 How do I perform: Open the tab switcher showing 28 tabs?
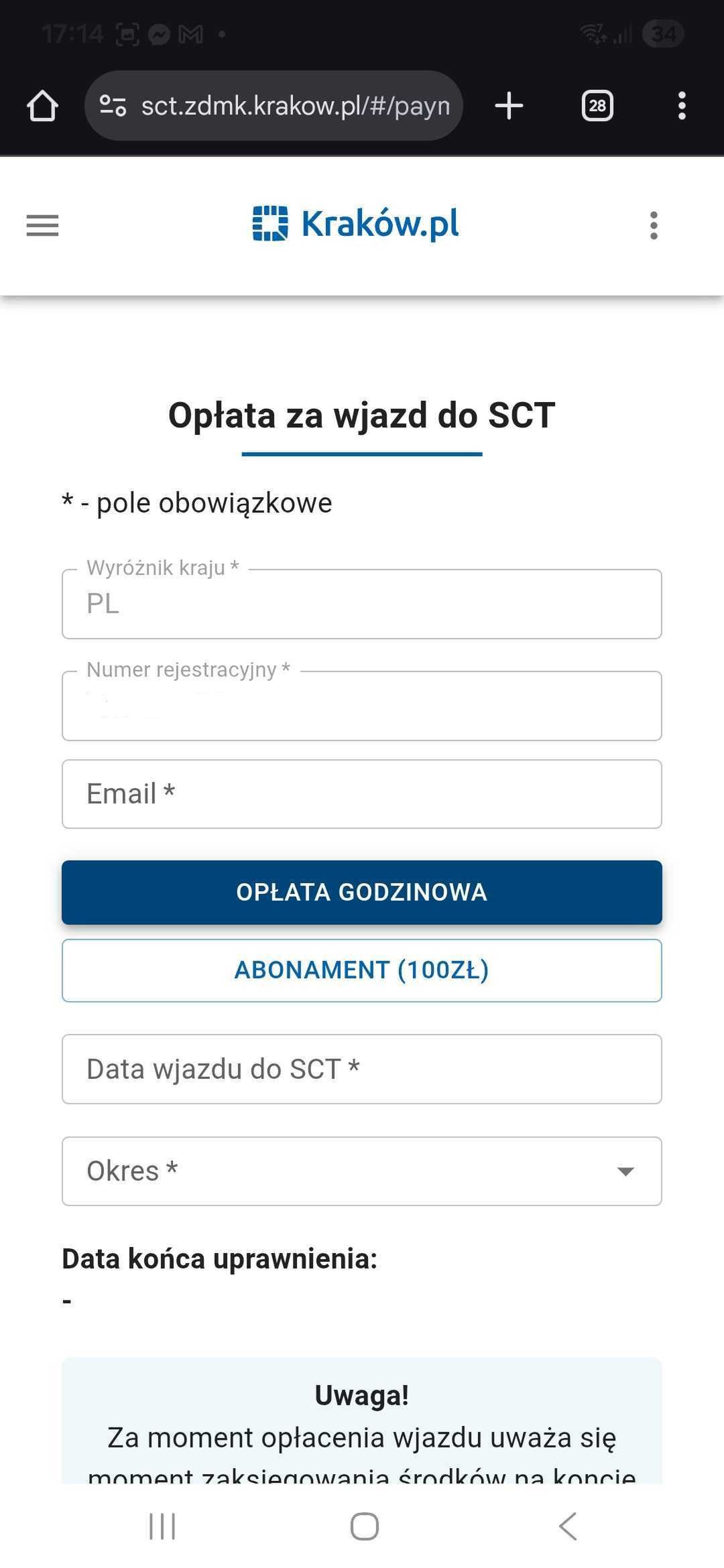click(x=597, y=105)
